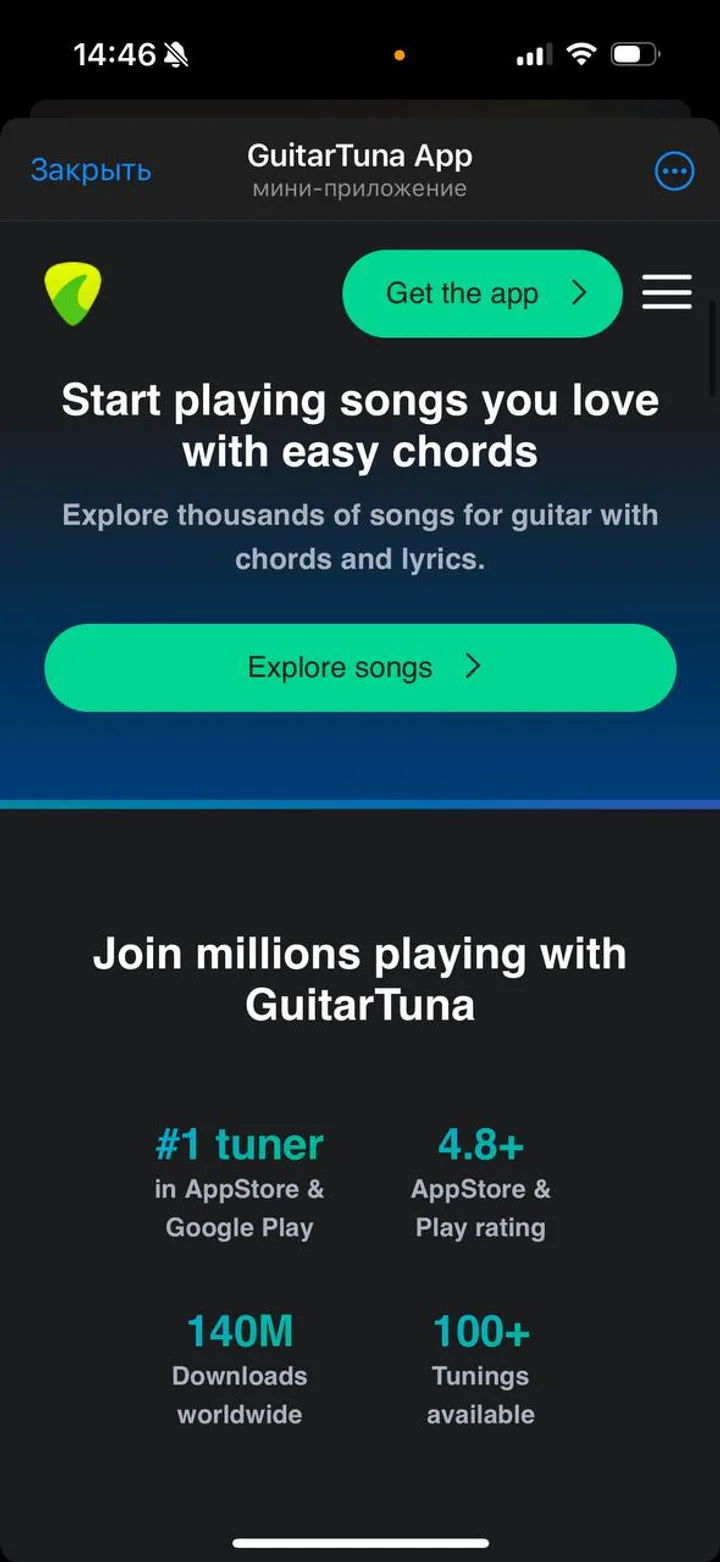Open the hamburger navigation menu
720x1562 pixels.
pos(667,292)
